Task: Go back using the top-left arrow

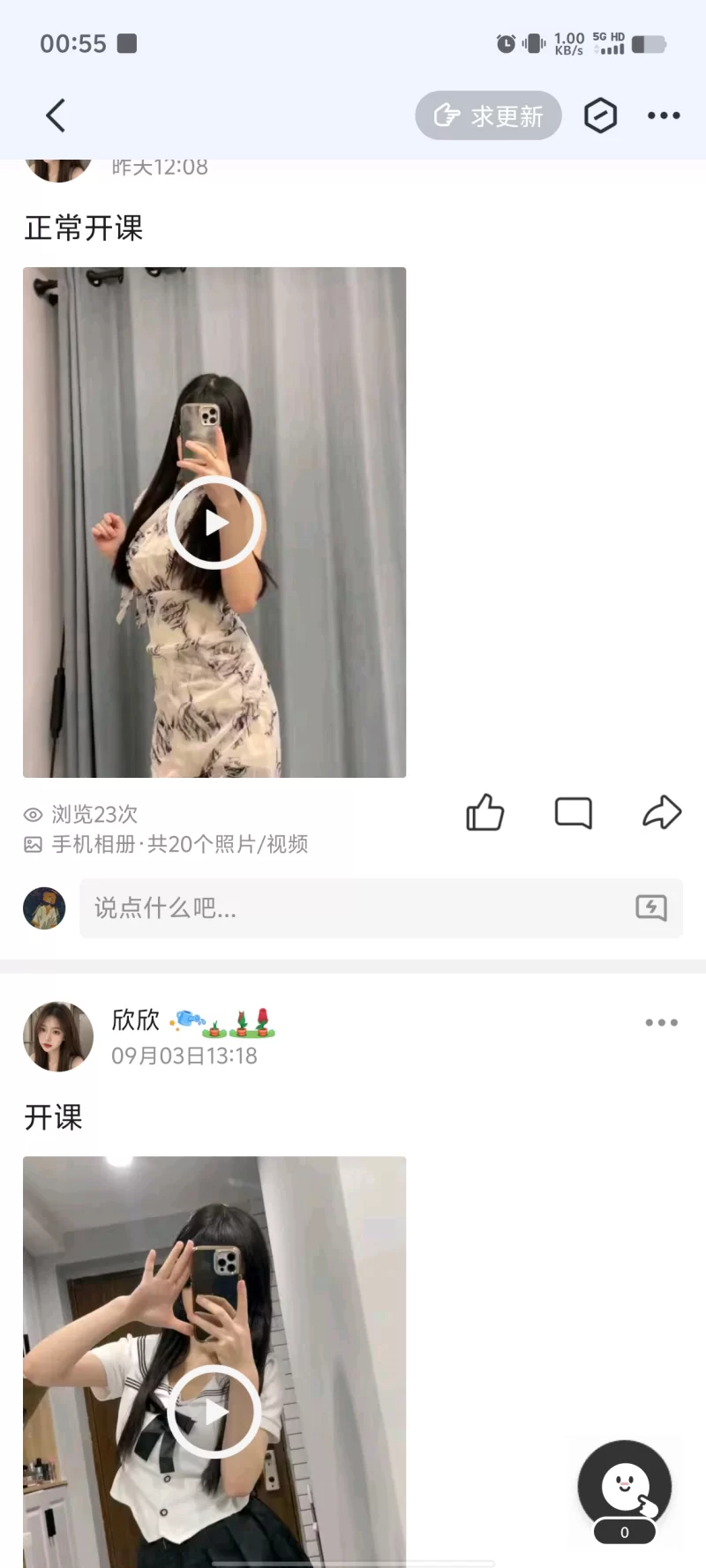Action: 56,116
